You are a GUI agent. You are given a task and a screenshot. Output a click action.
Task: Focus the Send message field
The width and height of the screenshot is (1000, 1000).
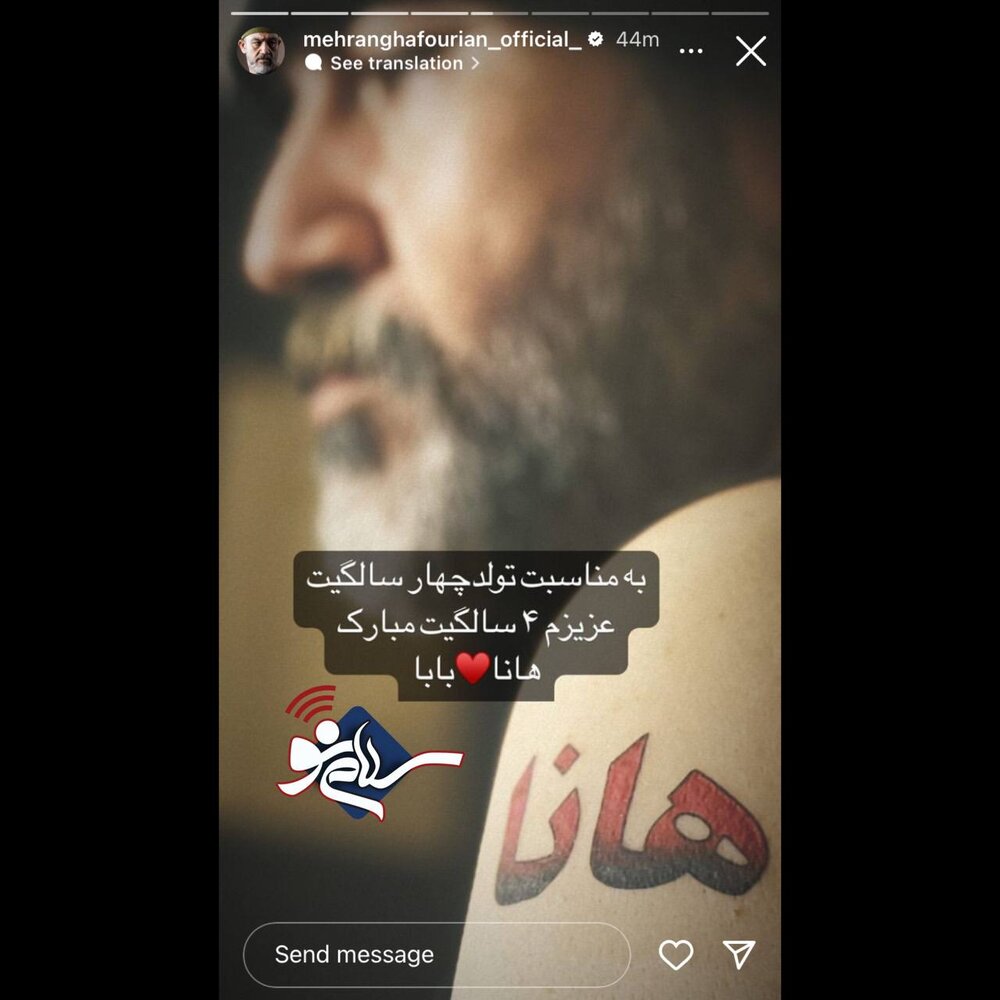pyautogui.click(x=436, y=955)
